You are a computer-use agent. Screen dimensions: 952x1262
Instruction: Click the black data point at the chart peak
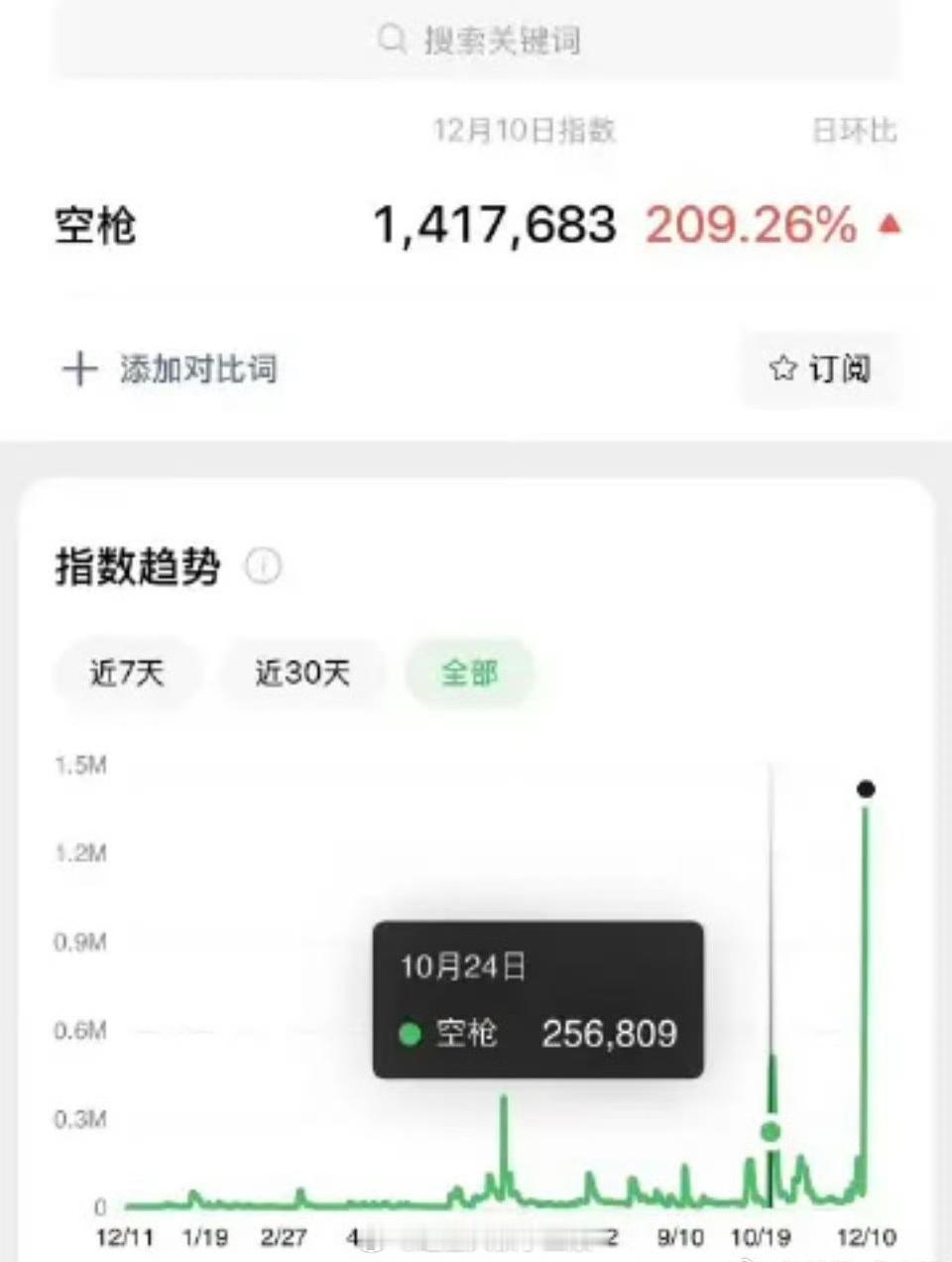coord(868,788)
